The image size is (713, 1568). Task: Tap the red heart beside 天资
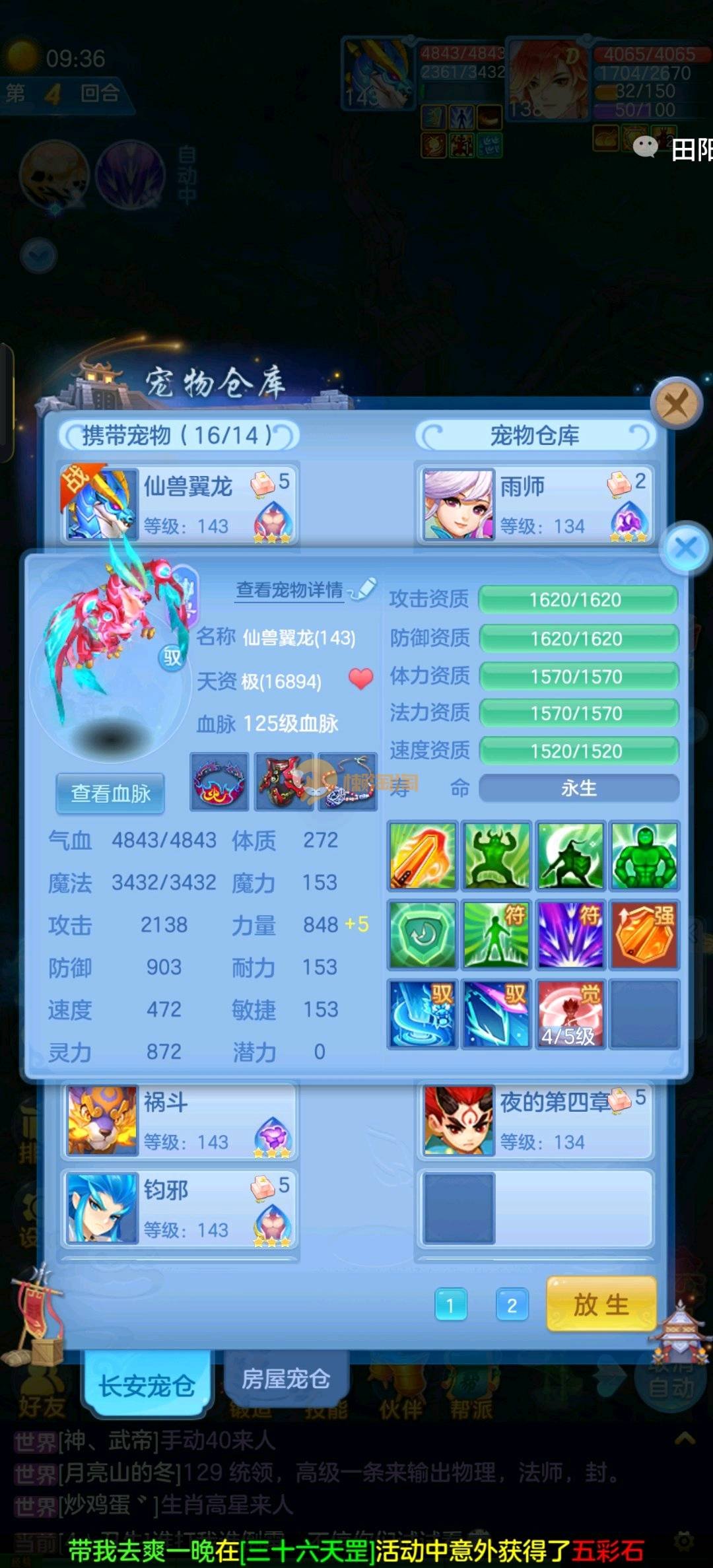click(360, 679)
